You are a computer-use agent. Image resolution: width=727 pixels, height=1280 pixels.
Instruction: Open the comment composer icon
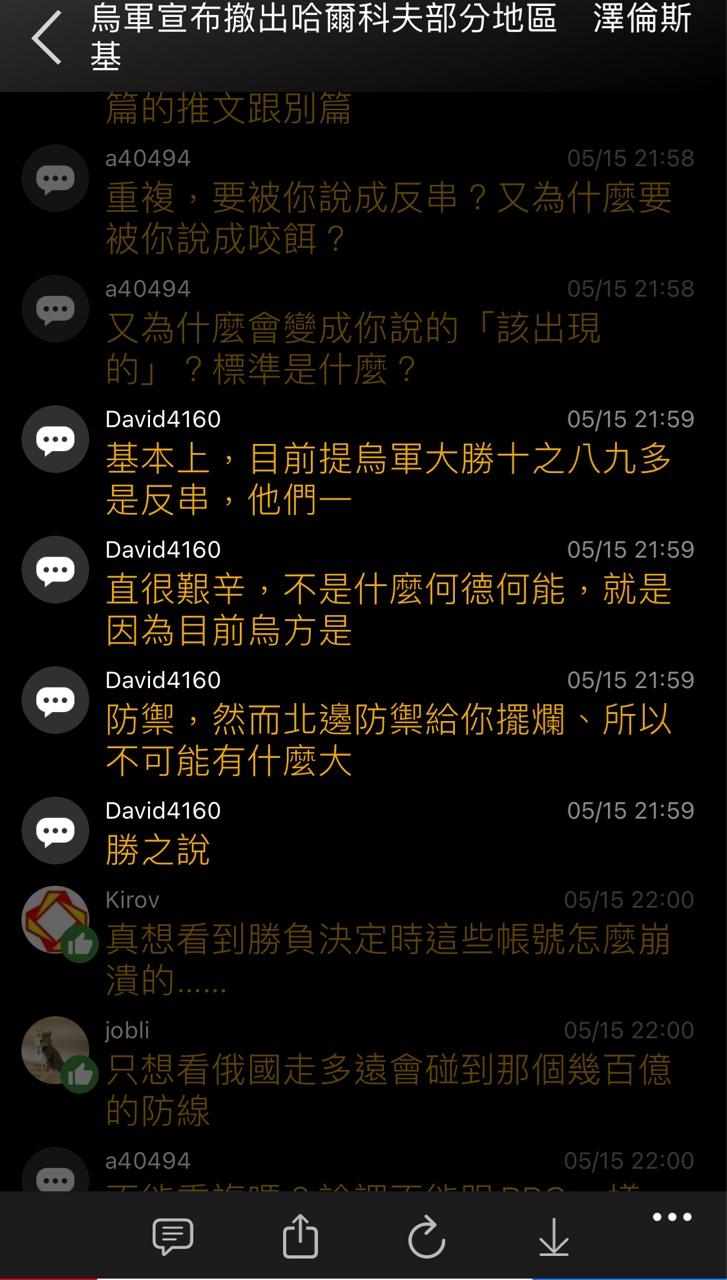[172, 1238]
